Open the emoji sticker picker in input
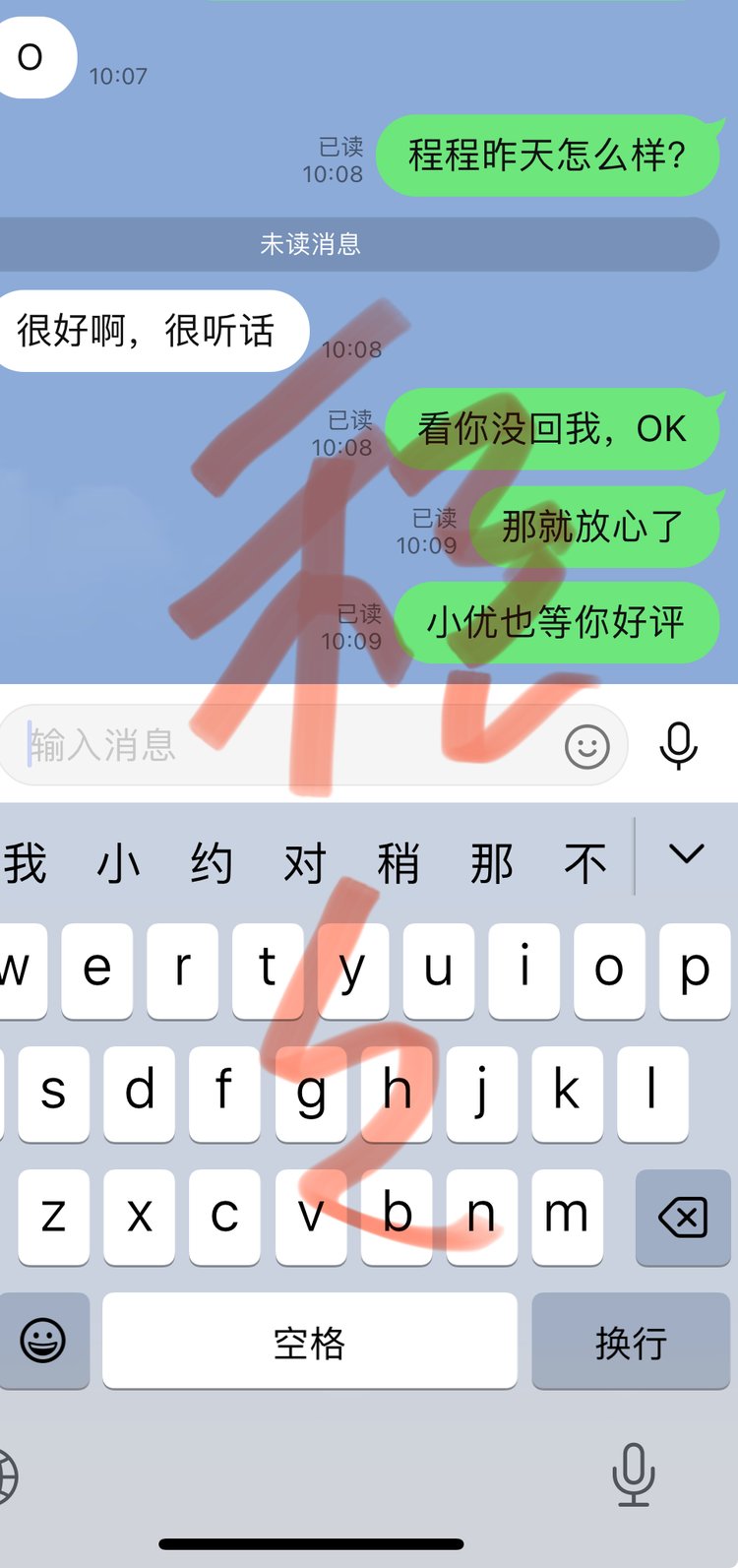738x1568 pixels. pos(586,747)
